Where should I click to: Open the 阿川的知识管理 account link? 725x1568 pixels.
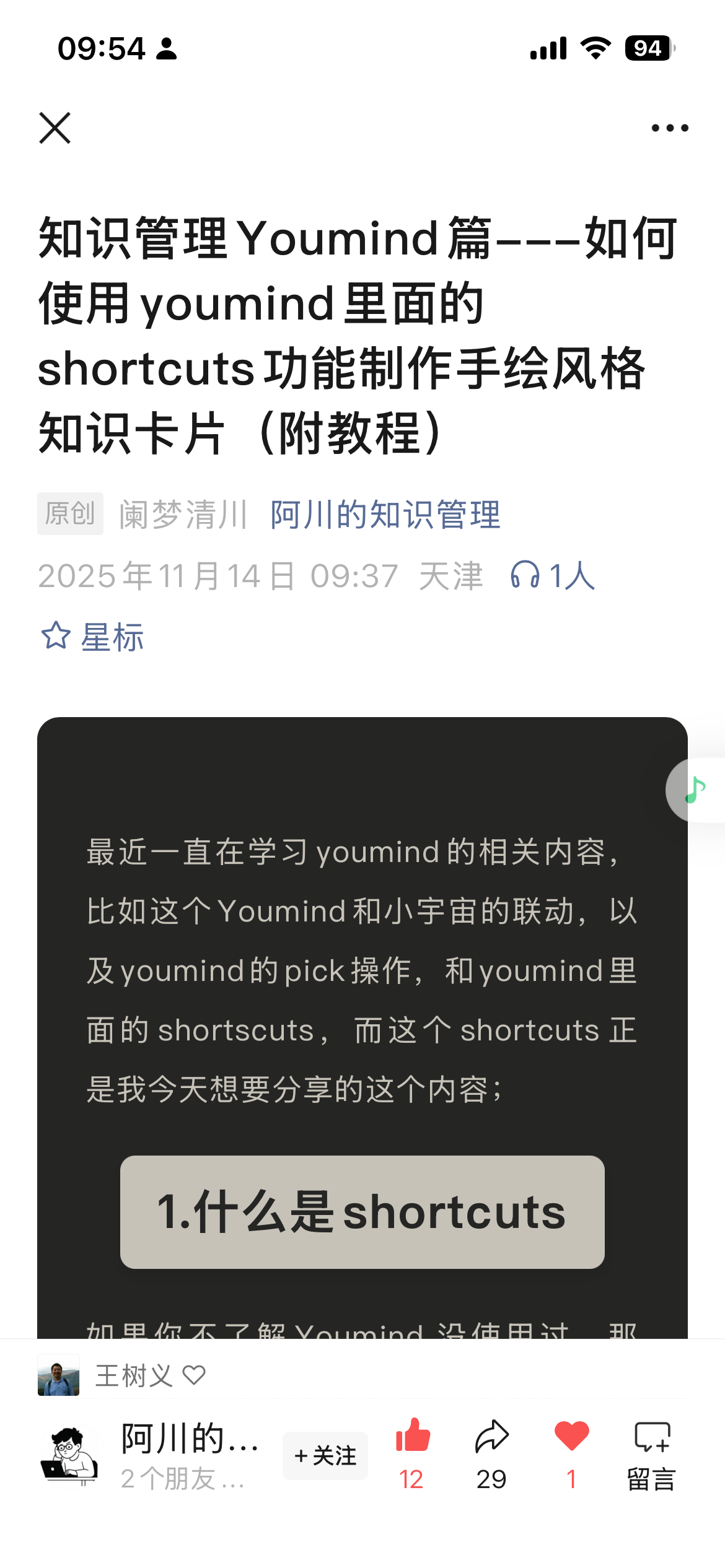point(385,515)
